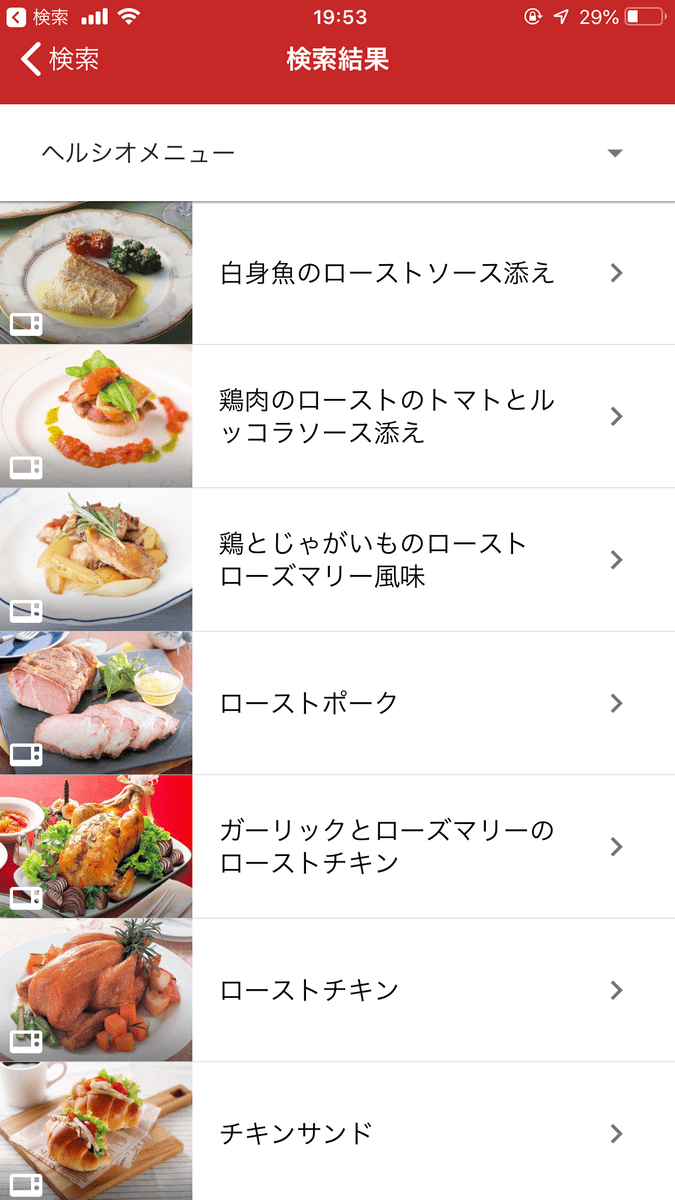675x1200 pixels.
Task: Open 鶏肉のローストのトマトとルッコラソース添え recipe
Action: click(386, 416)
